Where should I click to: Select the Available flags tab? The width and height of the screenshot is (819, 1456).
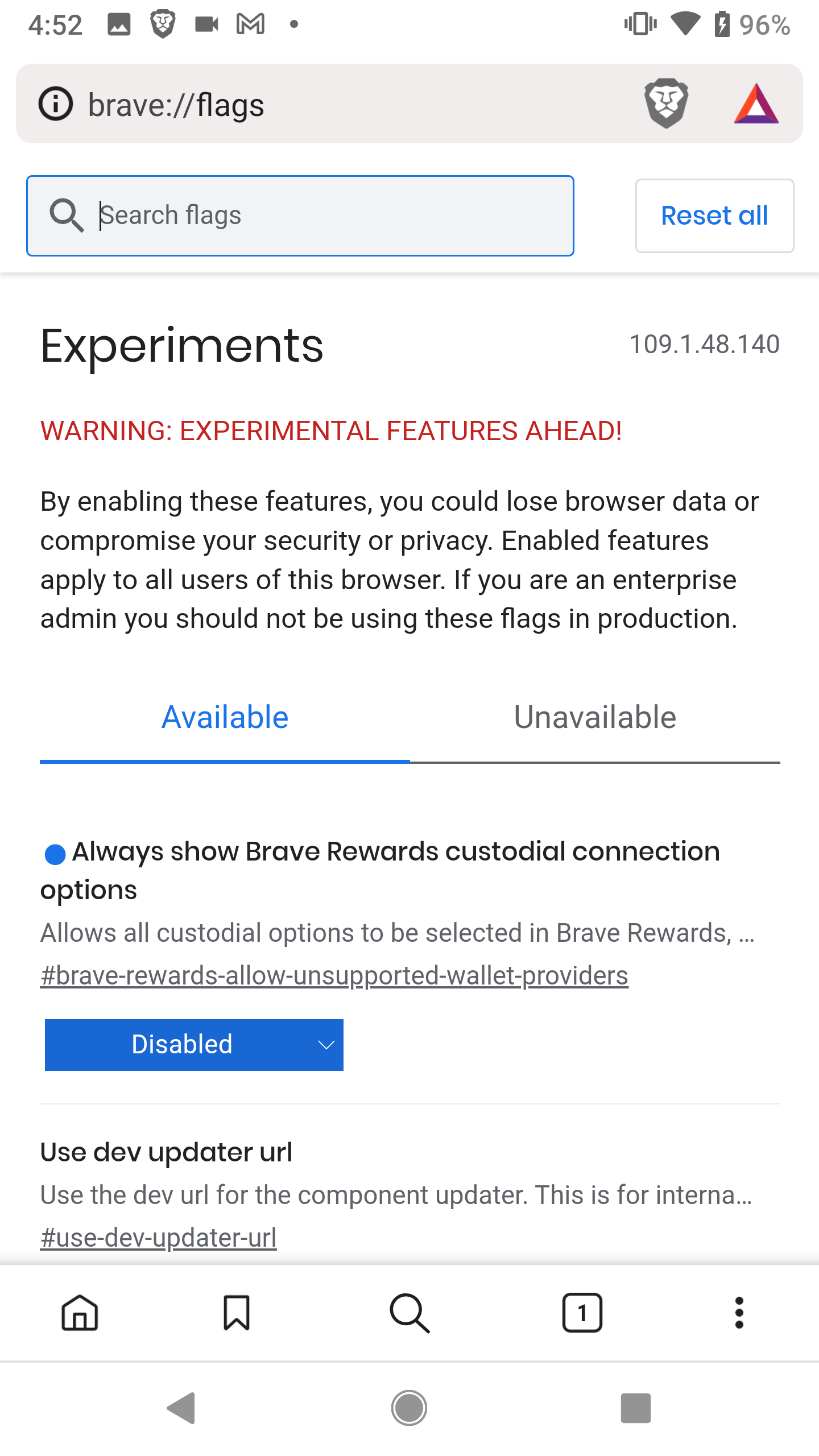[225, 717]
